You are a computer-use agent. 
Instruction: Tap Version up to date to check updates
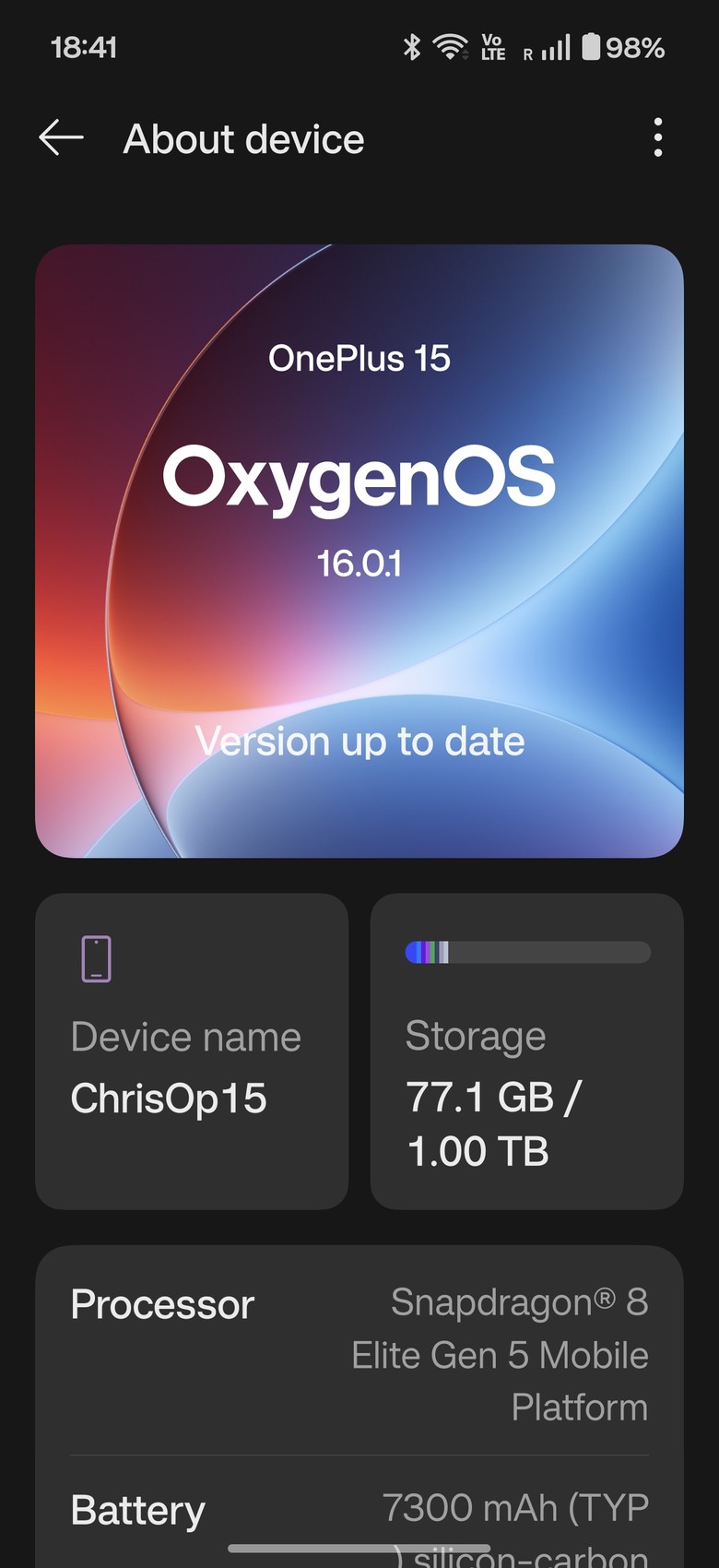[359, 741]
